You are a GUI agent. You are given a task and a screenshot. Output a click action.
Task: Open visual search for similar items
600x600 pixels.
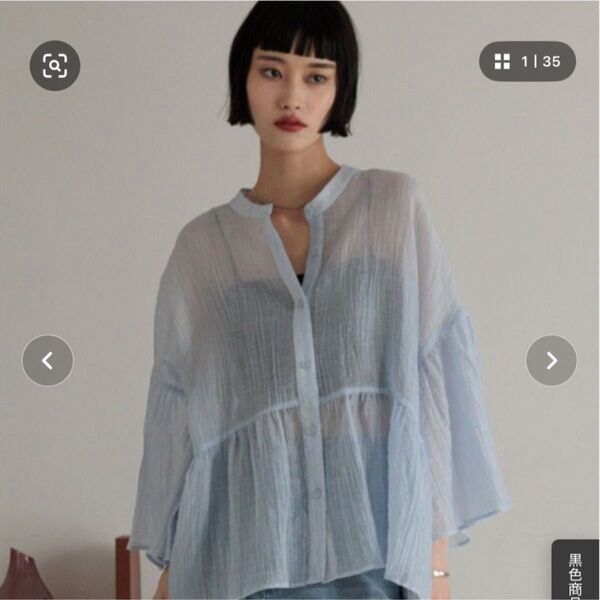pyautogui.click(x=54, y=66)
